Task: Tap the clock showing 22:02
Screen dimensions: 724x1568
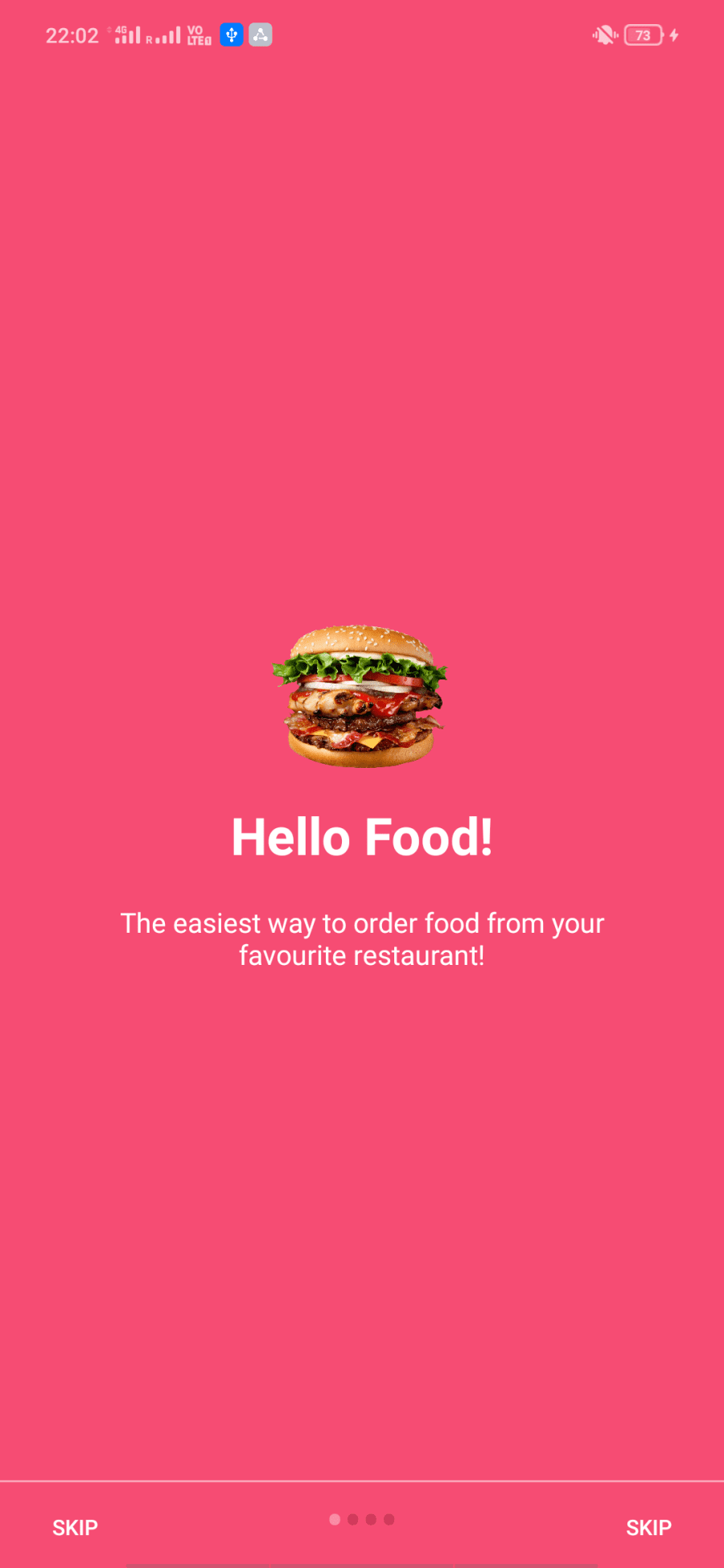Action: point(72,35)
